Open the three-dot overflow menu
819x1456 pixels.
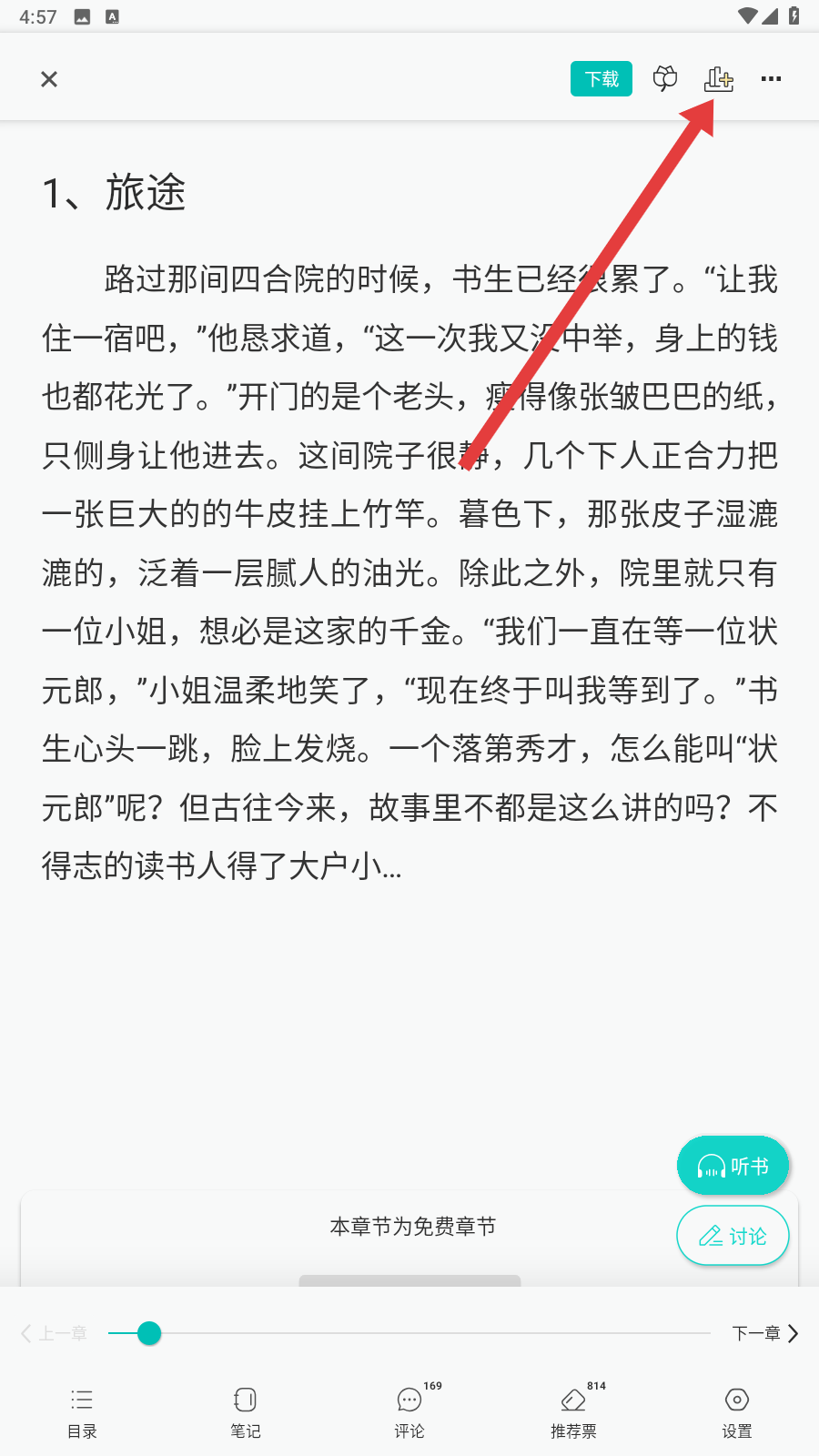(771, 79)
